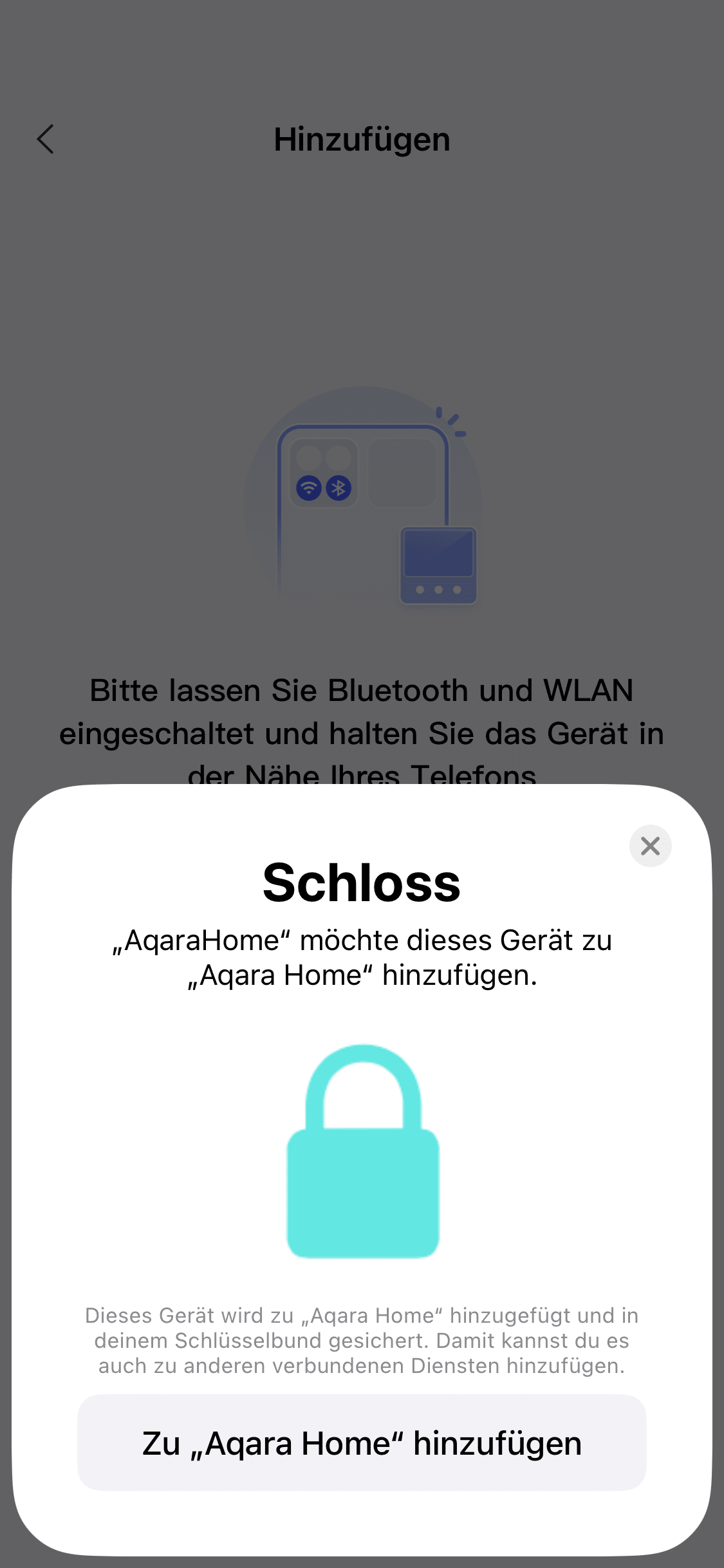Dismiss the Schloss dialog with the X
724x1568 pixels.
tap(650, 846)
